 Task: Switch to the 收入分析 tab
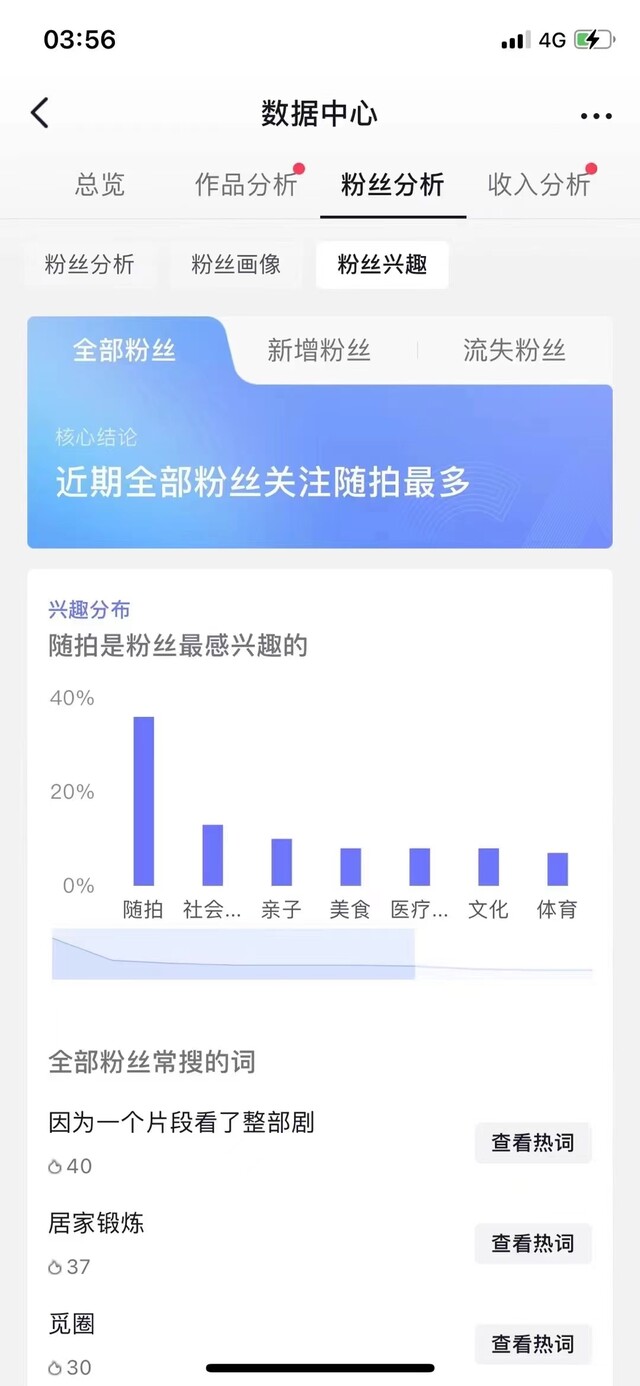(539, 184)
